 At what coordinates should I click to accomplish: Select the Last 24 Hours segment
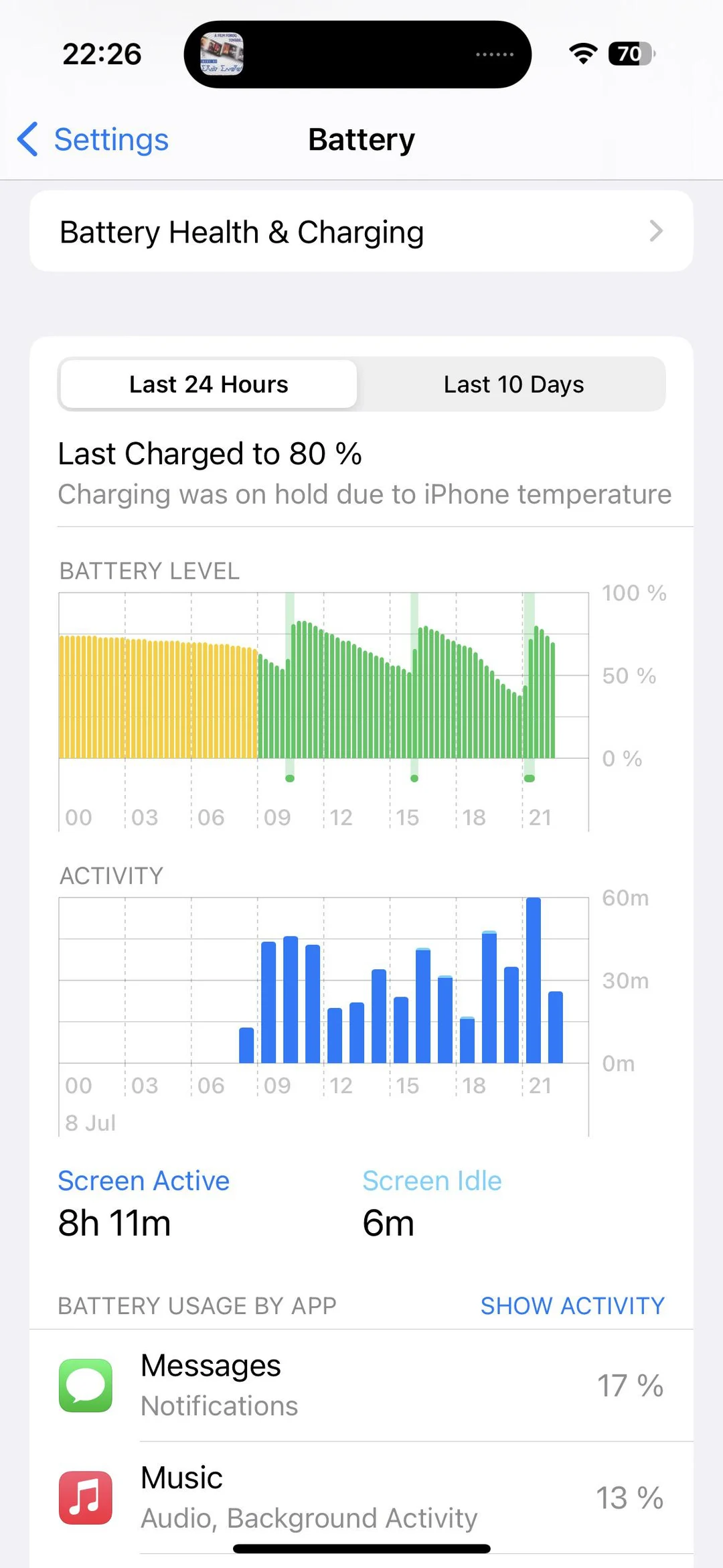pyautogui.click(x=208, y=384)
